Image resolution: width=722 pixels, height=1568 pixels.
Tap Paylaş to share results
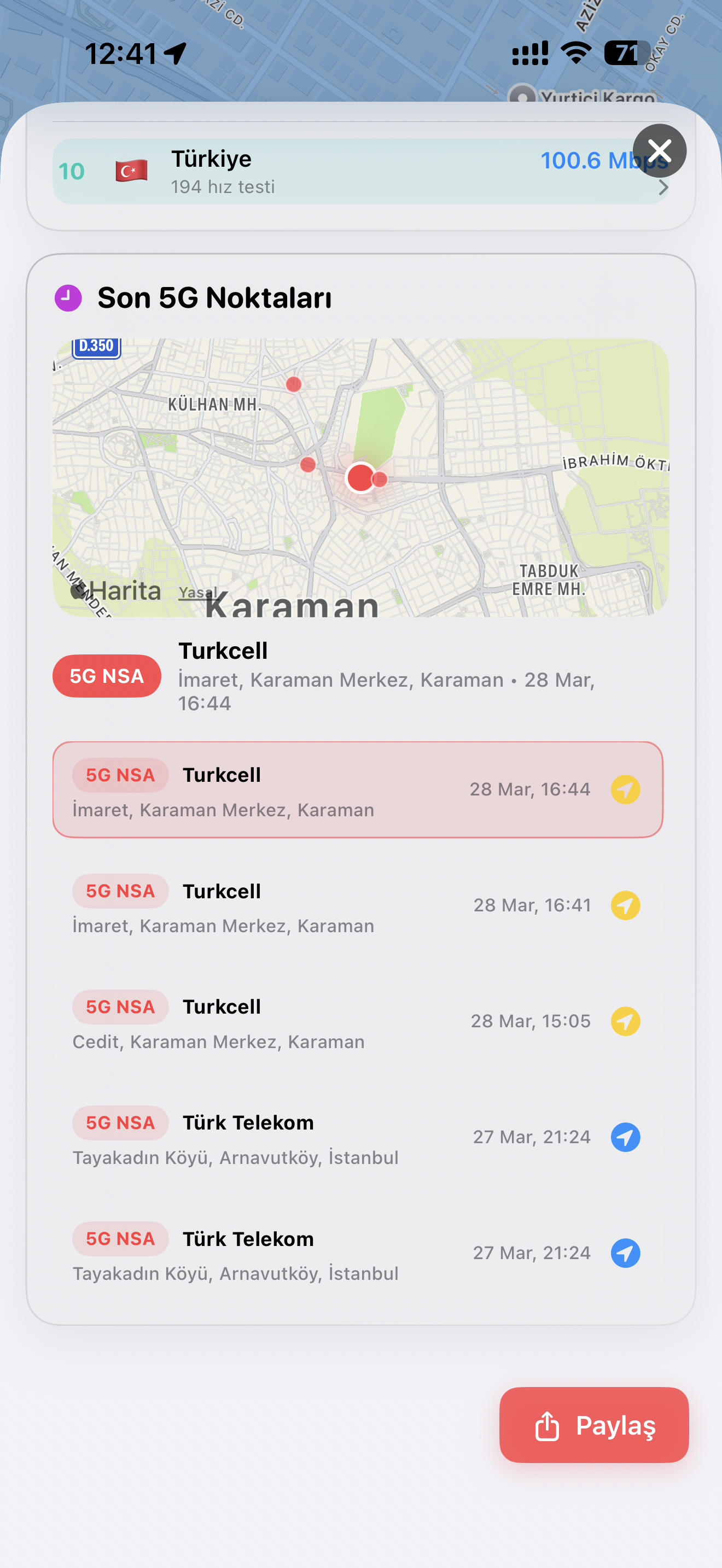(x=593, y=1425)
